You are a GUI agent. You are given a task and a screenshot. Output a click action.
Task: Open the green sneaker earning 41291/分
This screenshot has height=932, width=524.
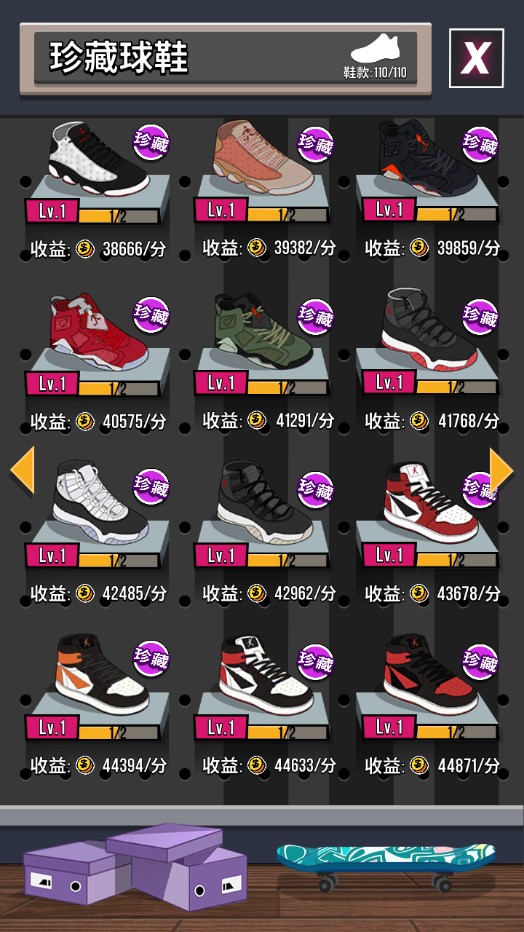click(263, 330)
